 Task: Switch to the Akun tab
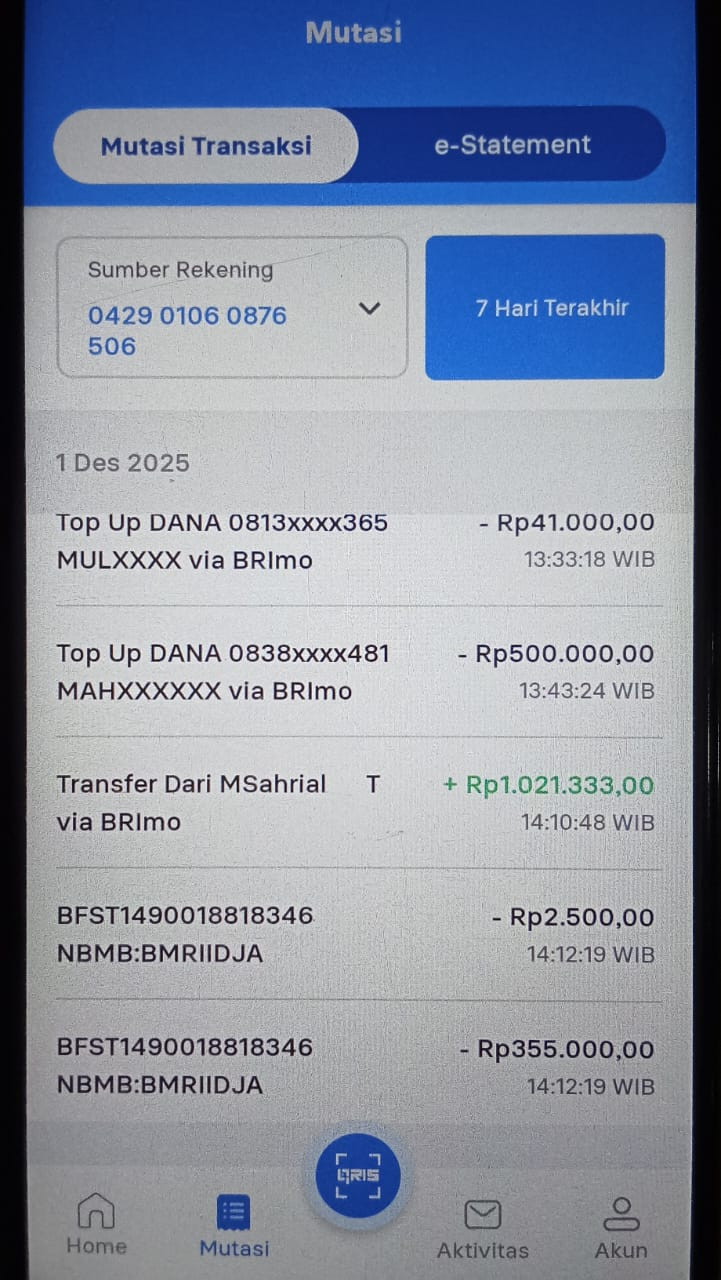coord(621,1228)
